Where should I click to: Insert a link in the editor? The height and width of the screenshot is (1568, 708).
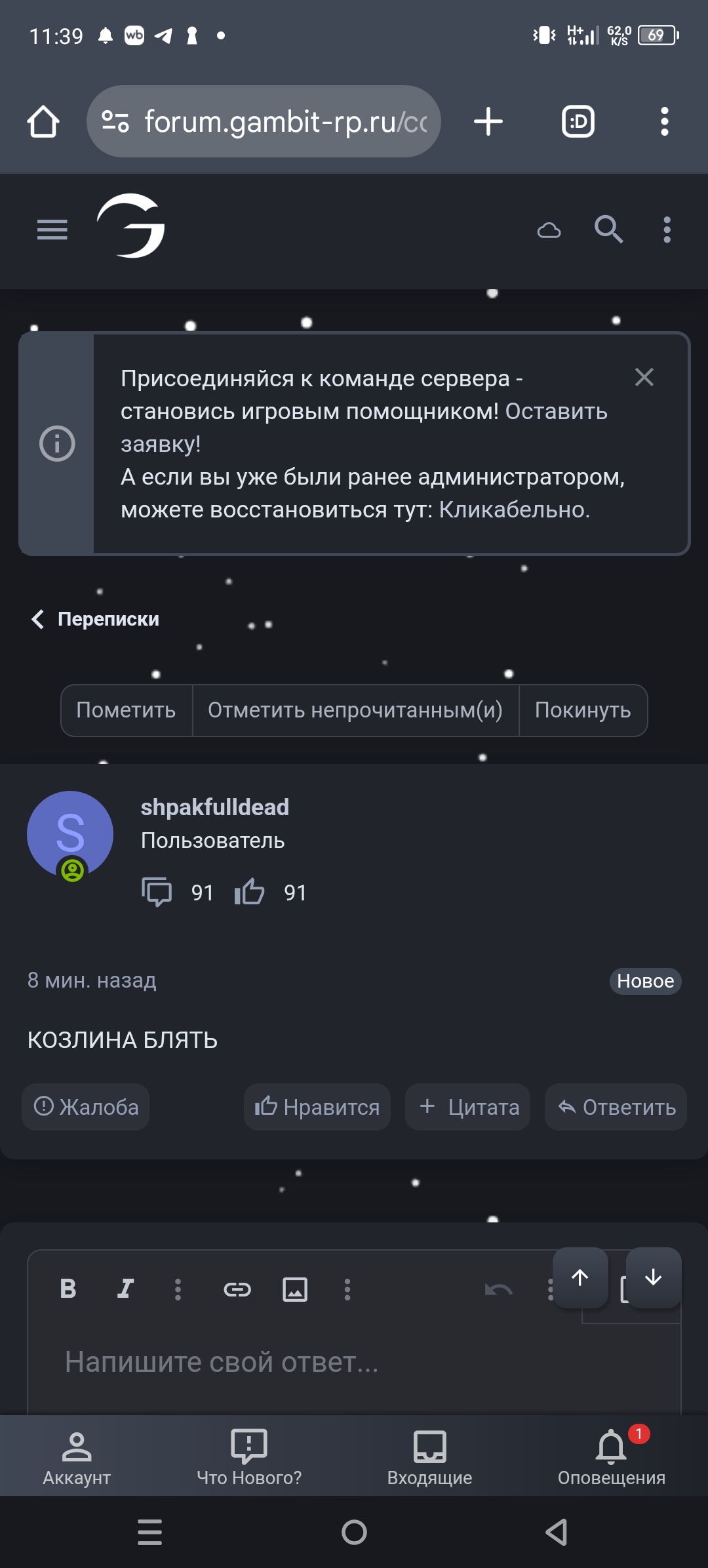pyautogui.click(x=237, y=1289)
